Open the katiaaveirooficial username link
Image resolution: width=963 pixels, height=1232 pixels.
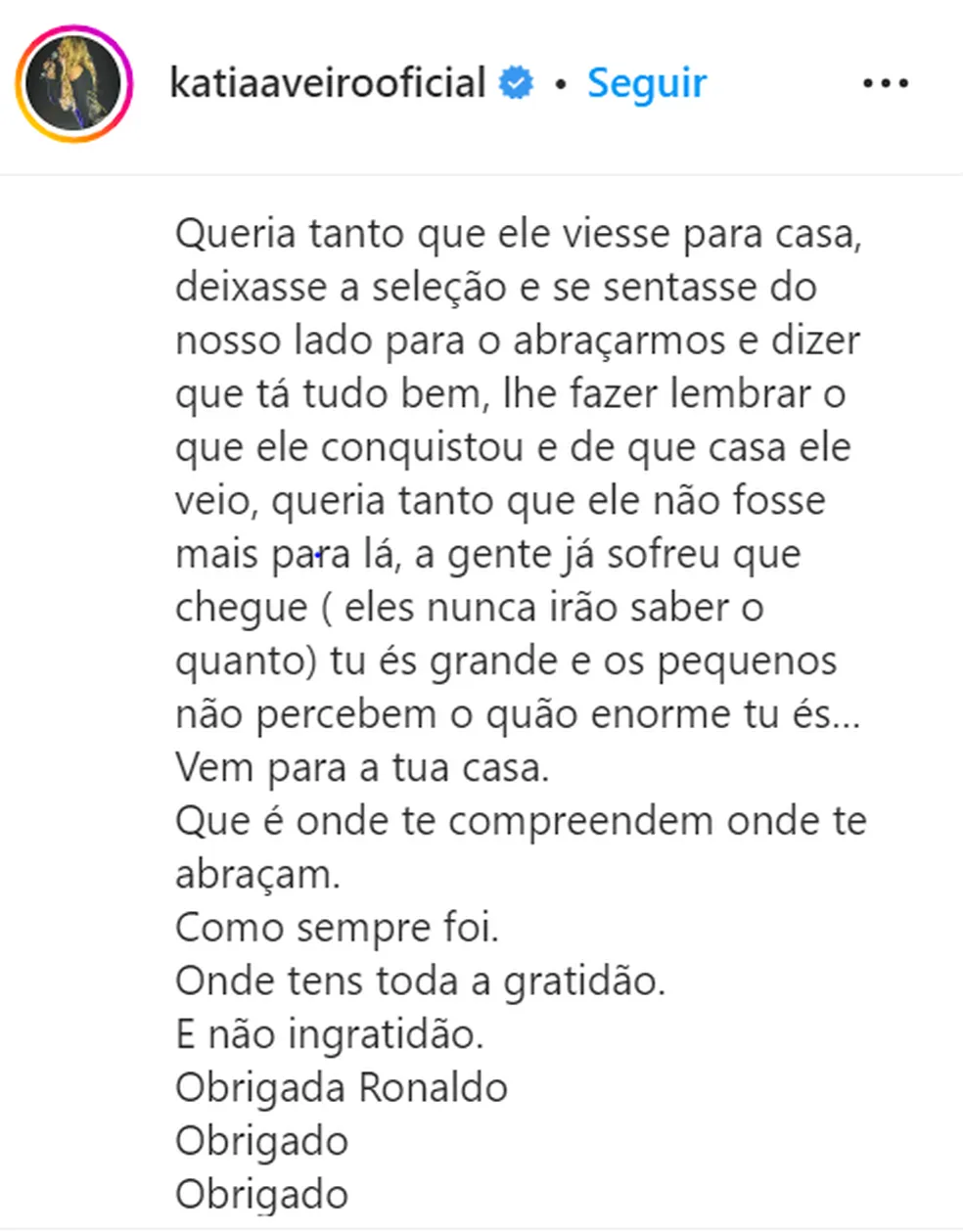click(x=327, y=84)
